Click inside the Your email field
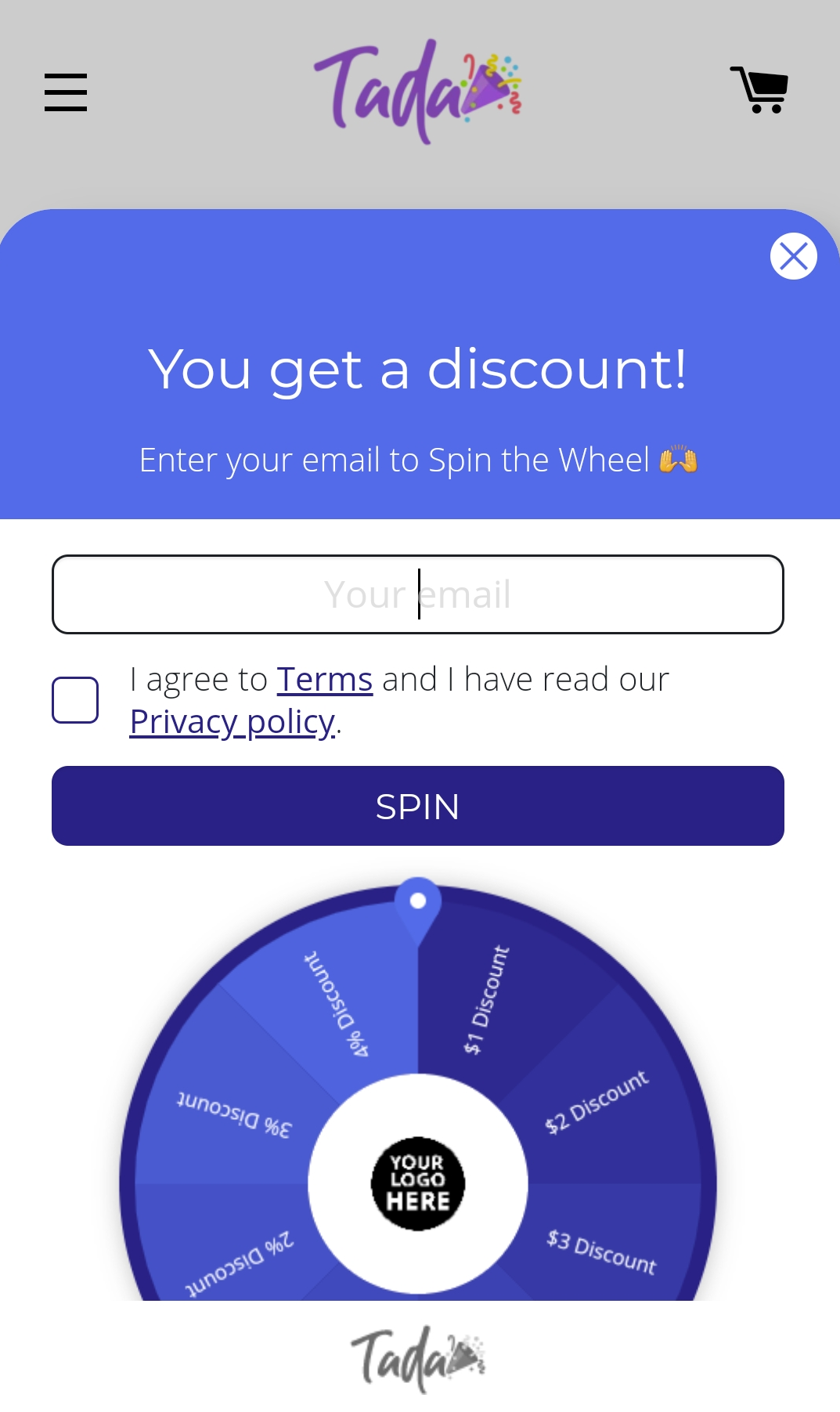This screenshot has width=840, height=1412. (x=419, y=594)
